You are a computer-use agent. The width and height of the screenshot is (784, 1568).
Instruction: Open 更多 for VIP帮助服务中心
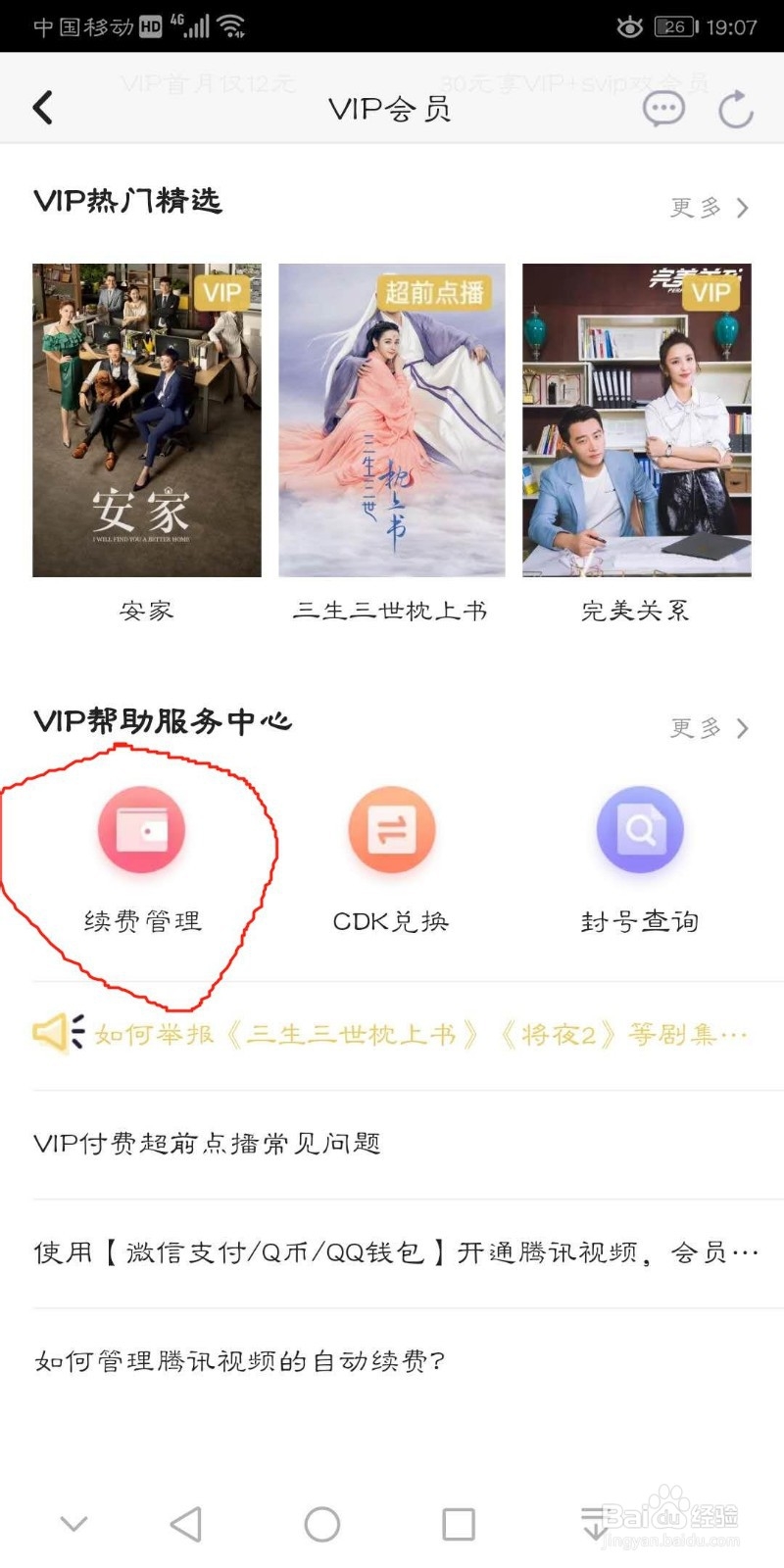[710, 728]
